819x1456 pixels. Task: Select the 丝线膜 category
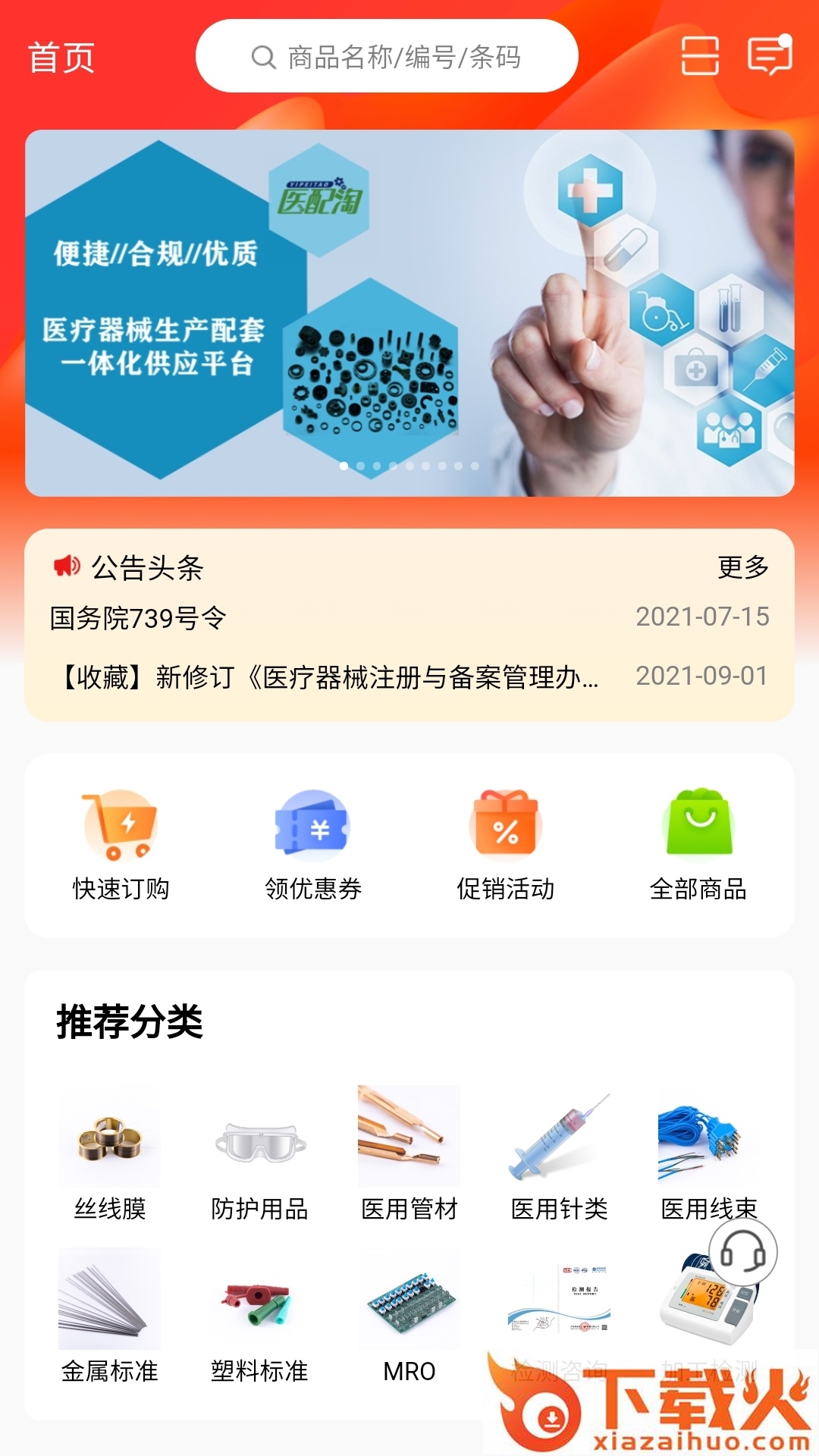(x=110, y=1154)
